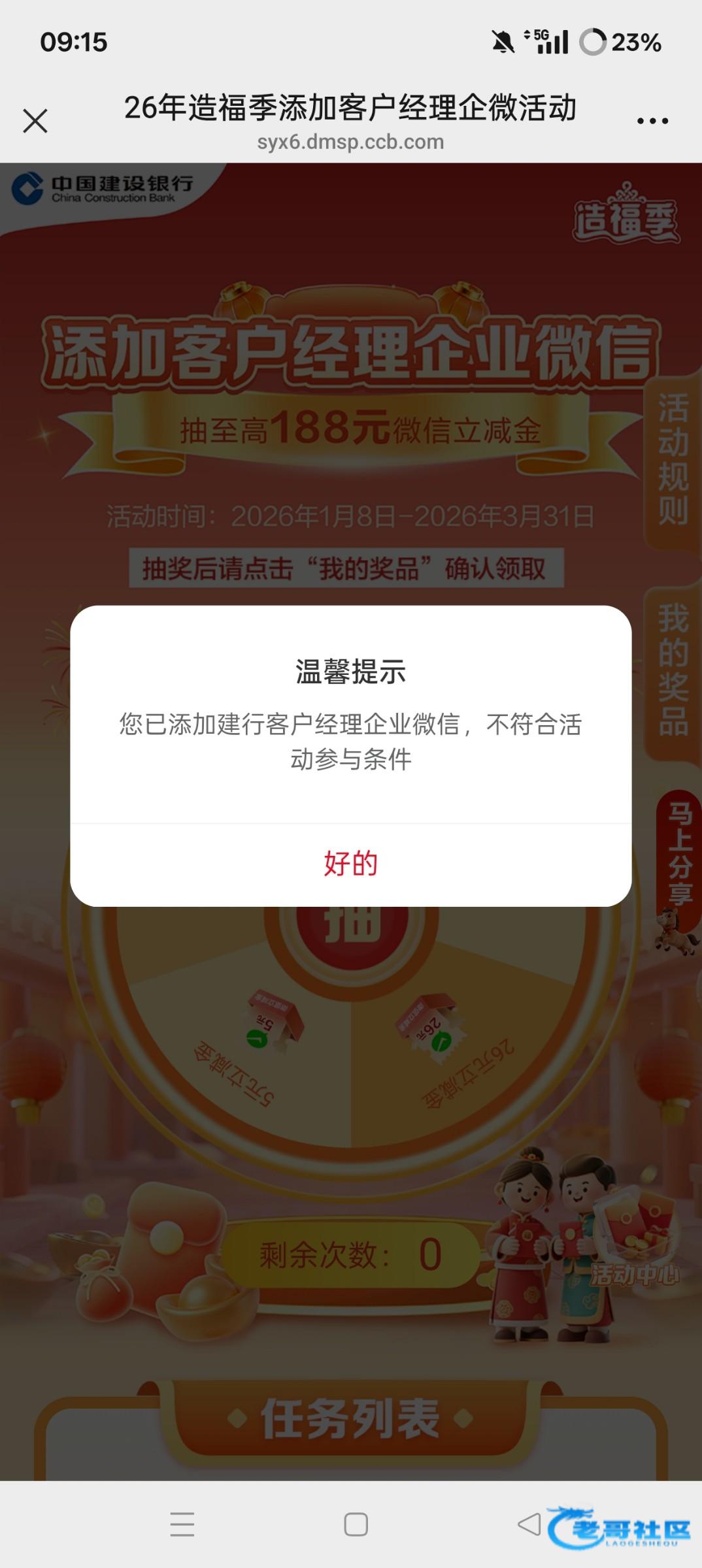Confirm the dialog with 好的

tap(351, 864)
